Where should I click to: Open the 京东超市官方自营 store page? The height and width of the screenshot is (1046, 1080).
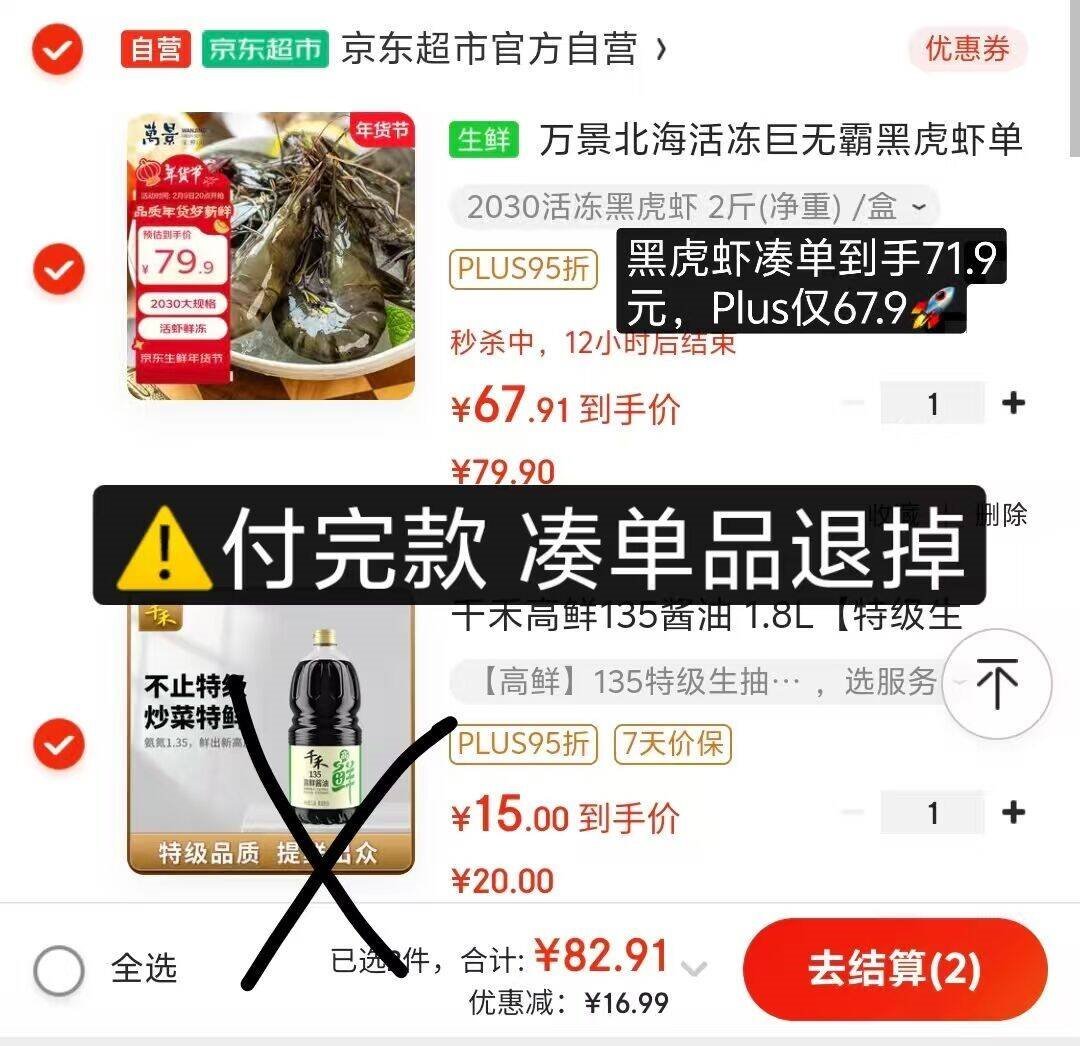(x=490, y=49)
